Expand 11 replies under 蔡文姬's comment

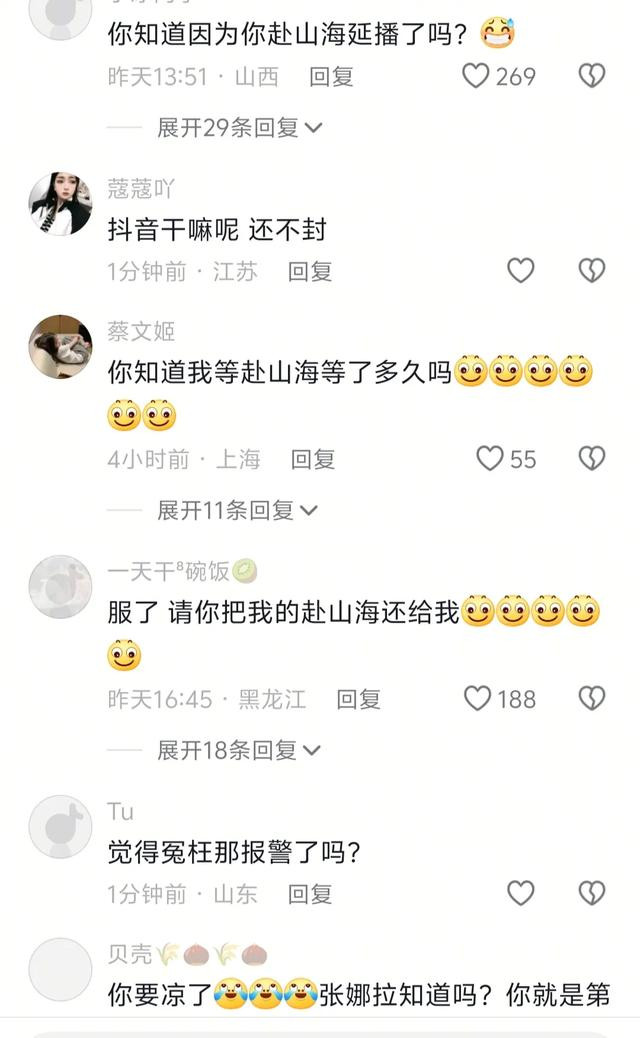pyautogui.click(x=238, y=510)
